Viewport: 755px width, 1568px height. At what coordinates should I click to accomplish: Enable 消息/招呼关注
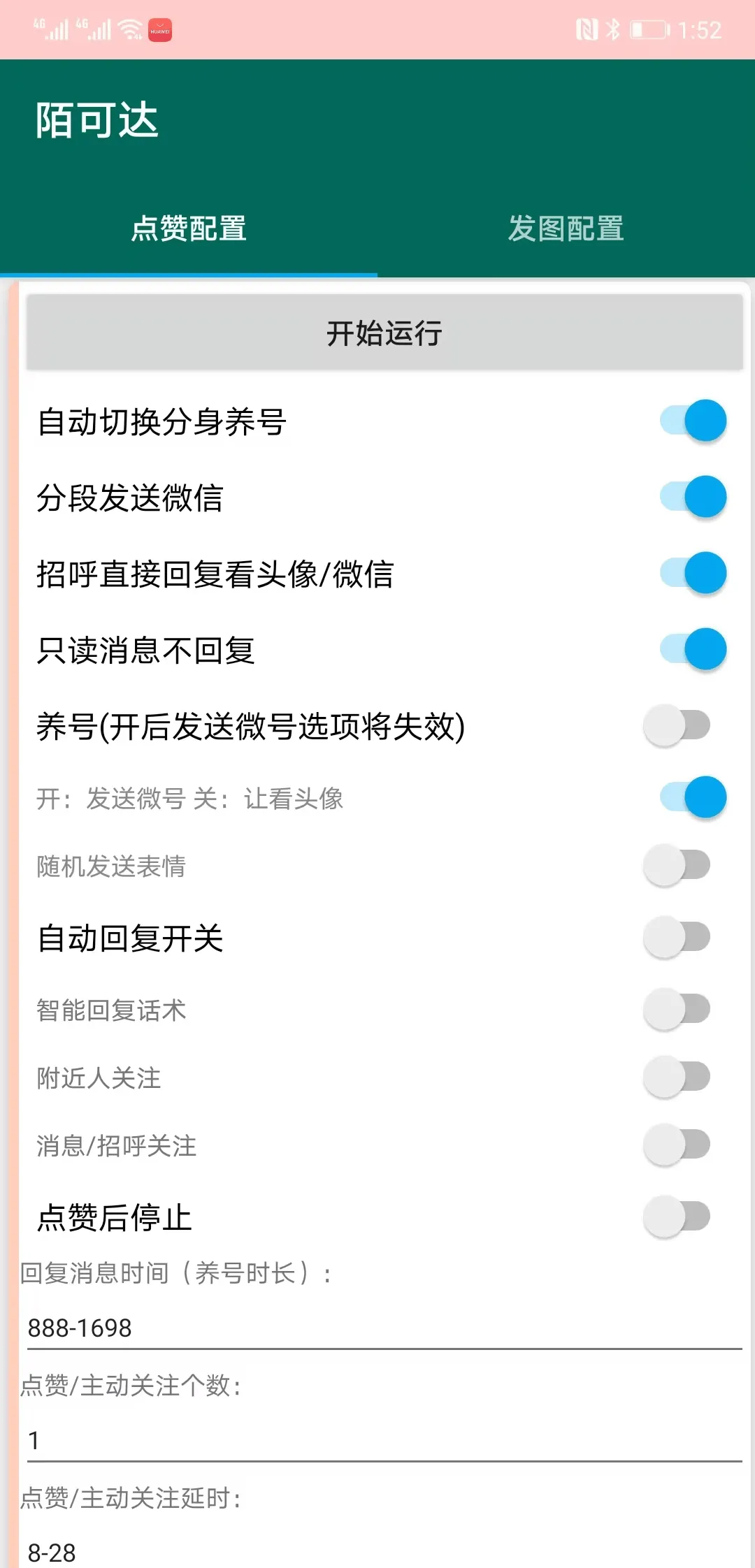coord(676,1145)
